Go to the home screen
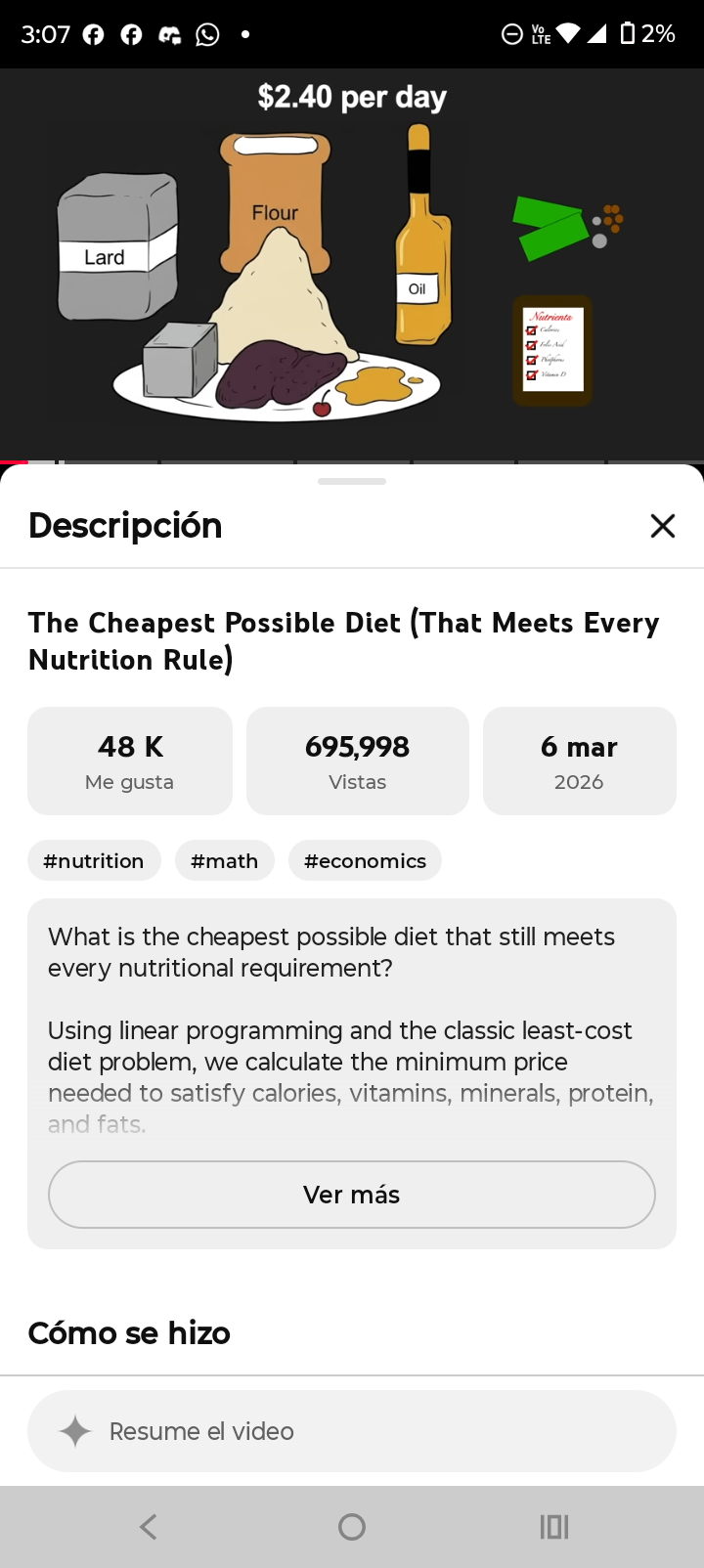Viewport: 704px width, 1568px height. click(x=352, y=1527)
